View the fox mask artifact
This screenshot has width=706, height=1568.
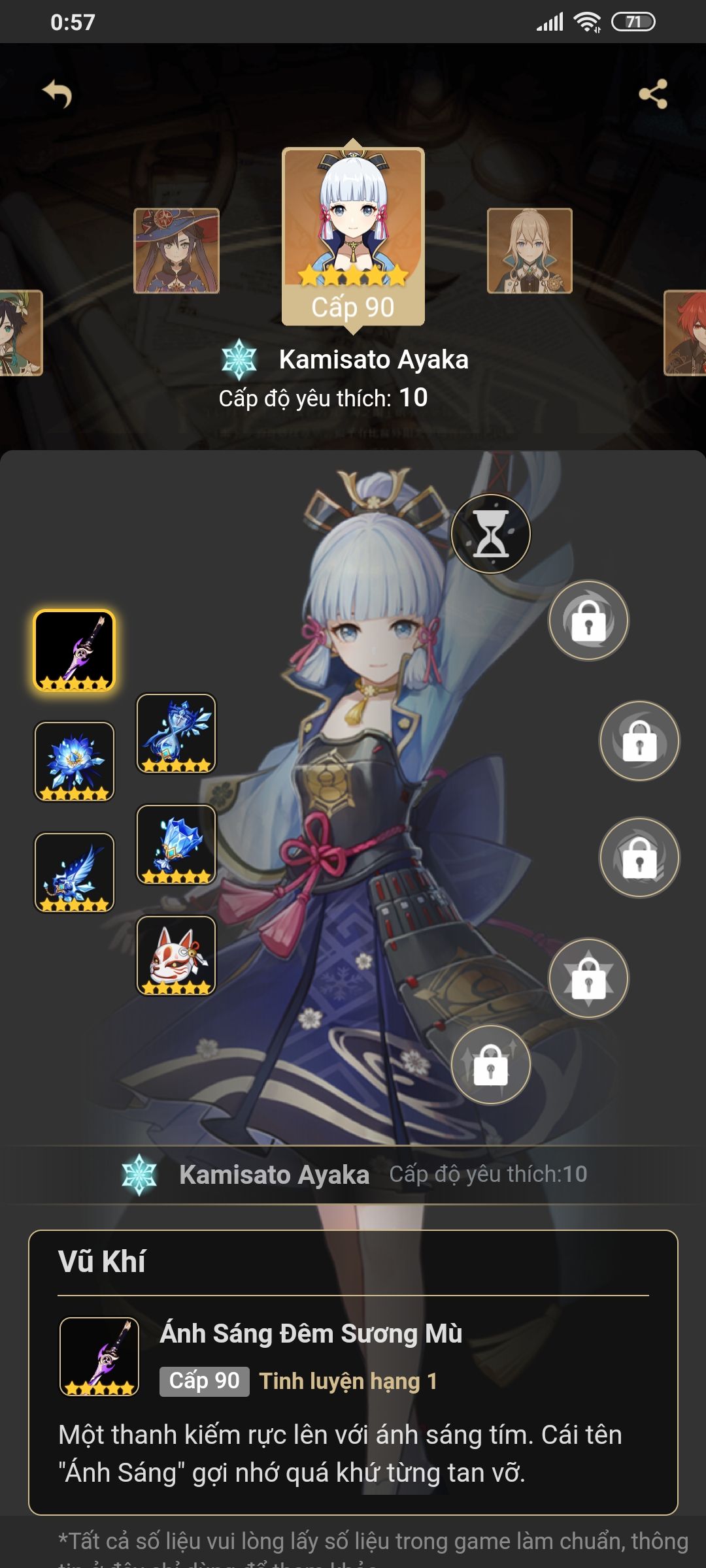coord(176,955)
